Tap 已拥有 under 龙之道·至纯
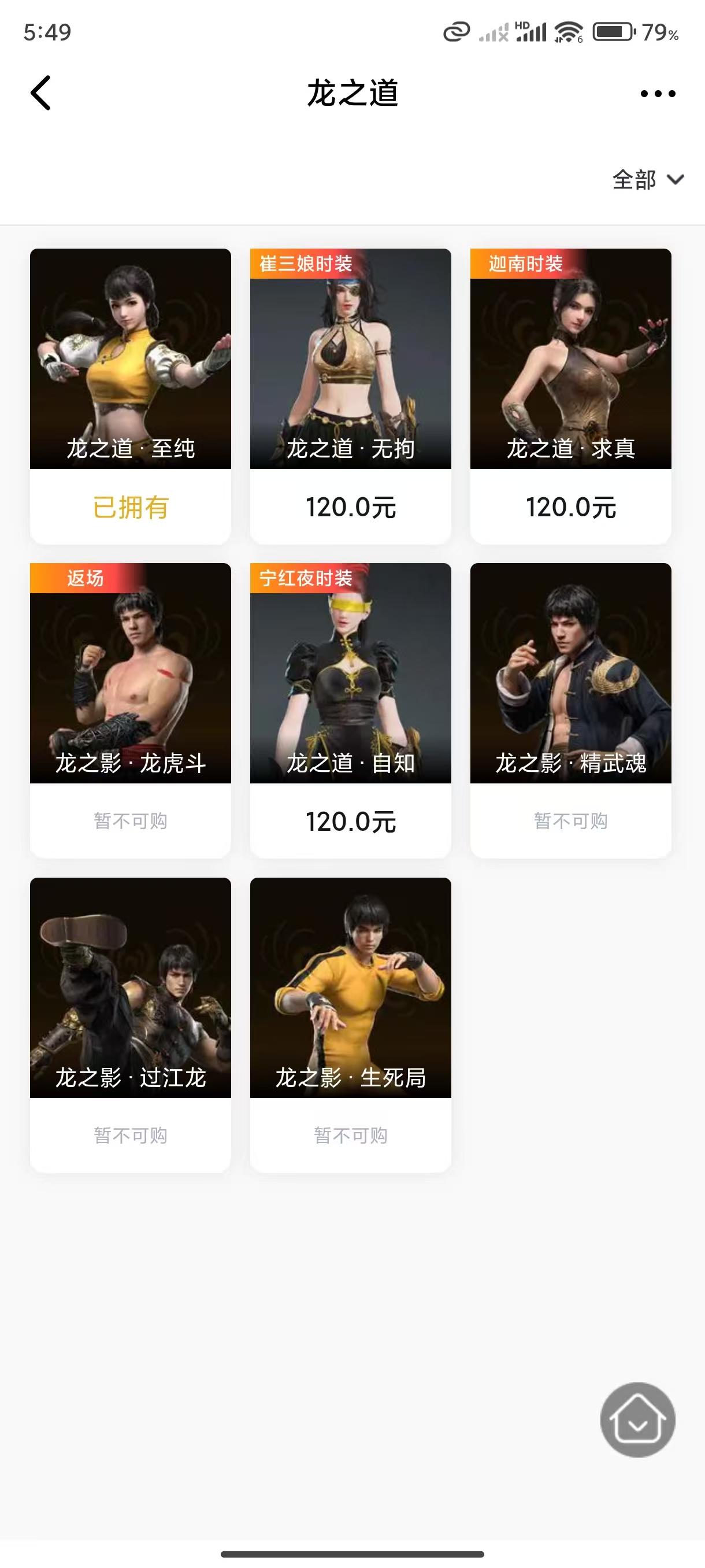The image size is (705, 1568). point(129,507)
